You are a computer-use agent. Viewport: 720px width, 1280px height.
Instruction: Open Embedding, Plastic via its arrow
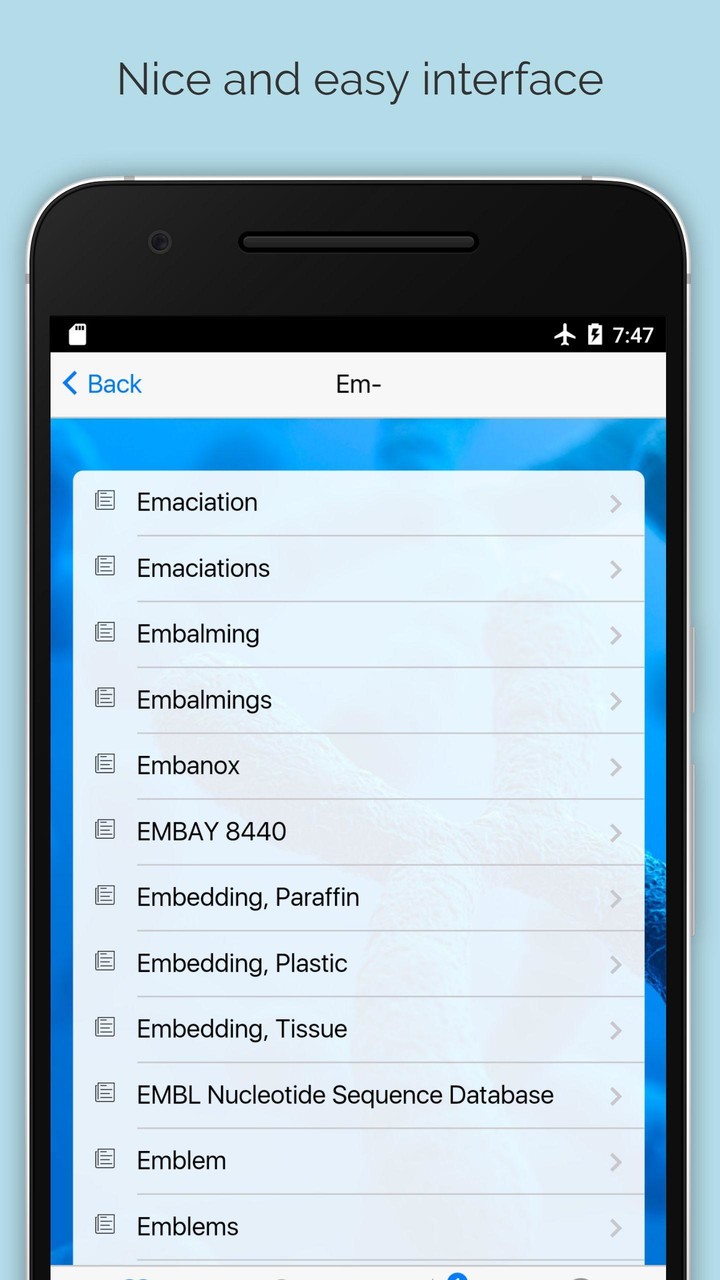click(616, 964)
